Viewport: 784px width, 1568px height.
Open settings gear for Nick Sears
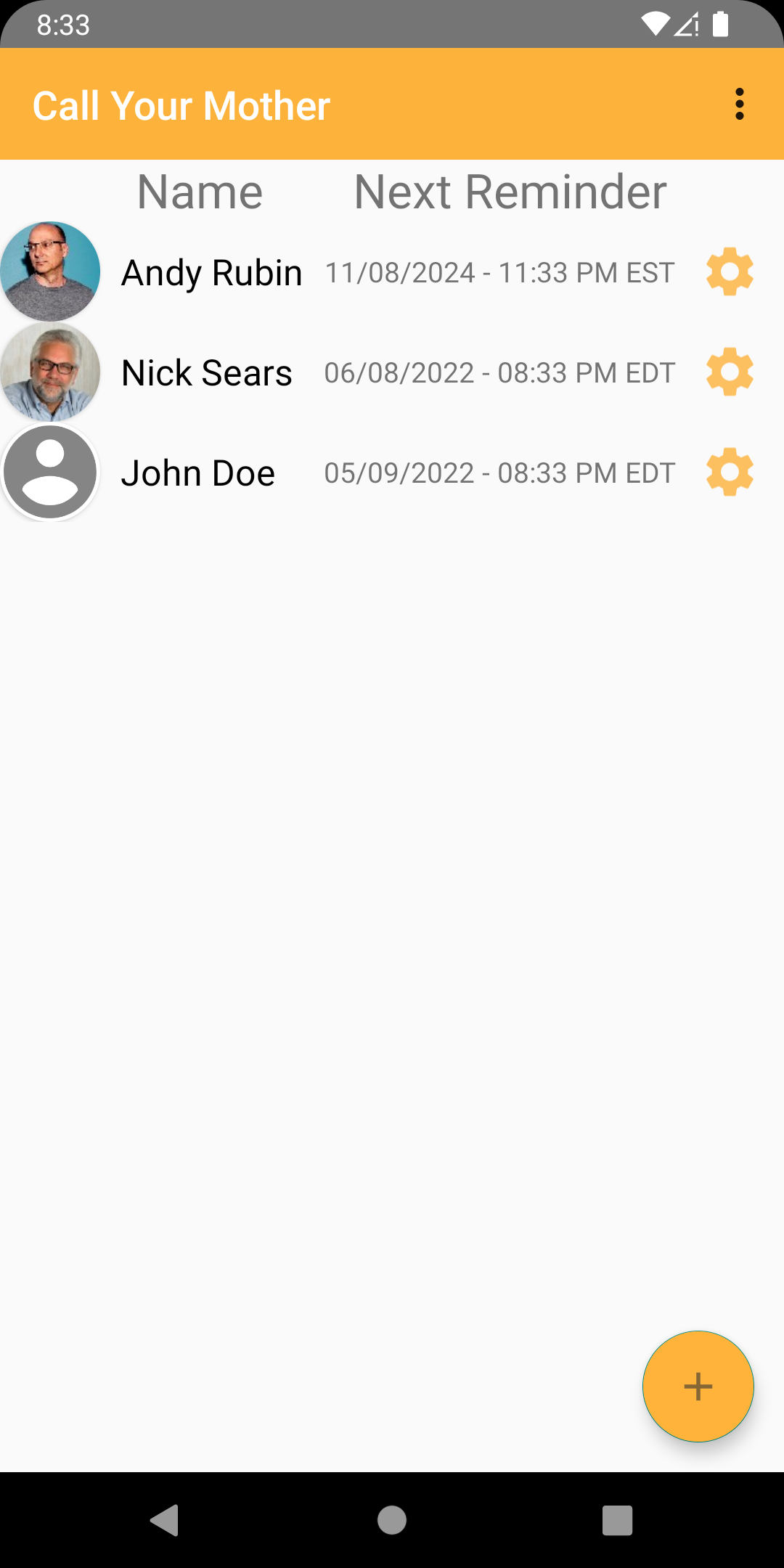730,372
